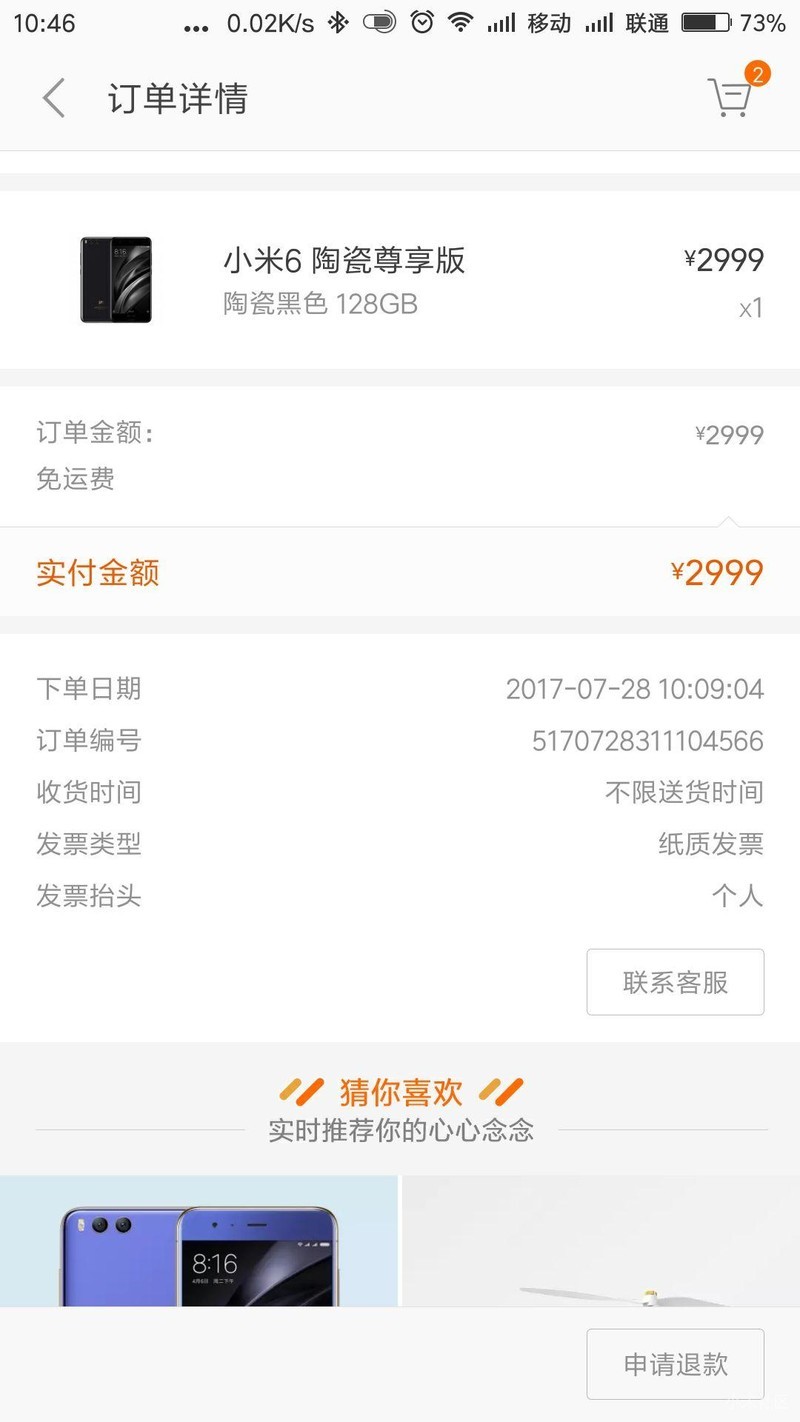This screenshot has width=800, height=1422.
Task: Tap the alarm clock icon in the status bar
Action: tap(421, 22)
